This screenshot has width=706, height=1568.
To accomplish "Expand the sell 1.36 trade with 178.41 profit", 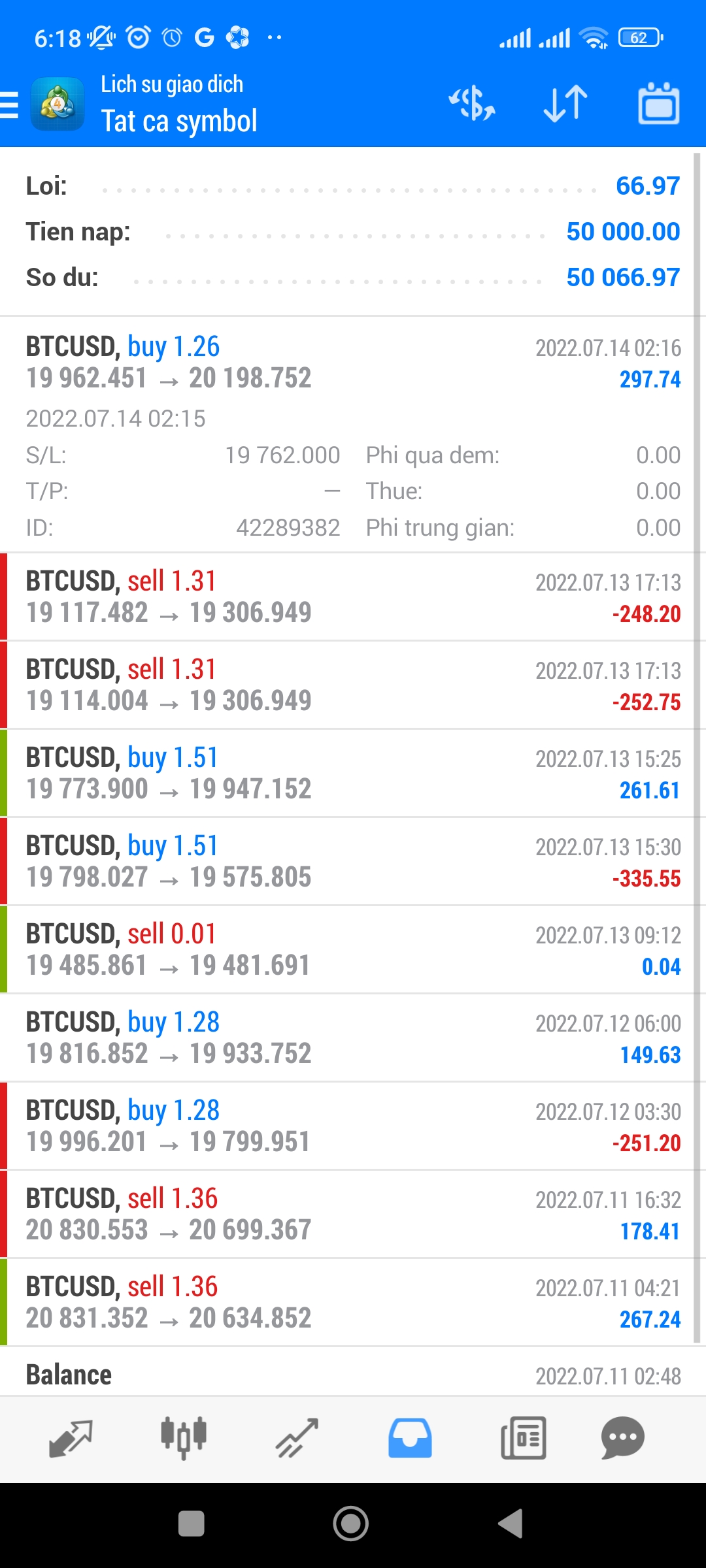I will (353, 1215).
